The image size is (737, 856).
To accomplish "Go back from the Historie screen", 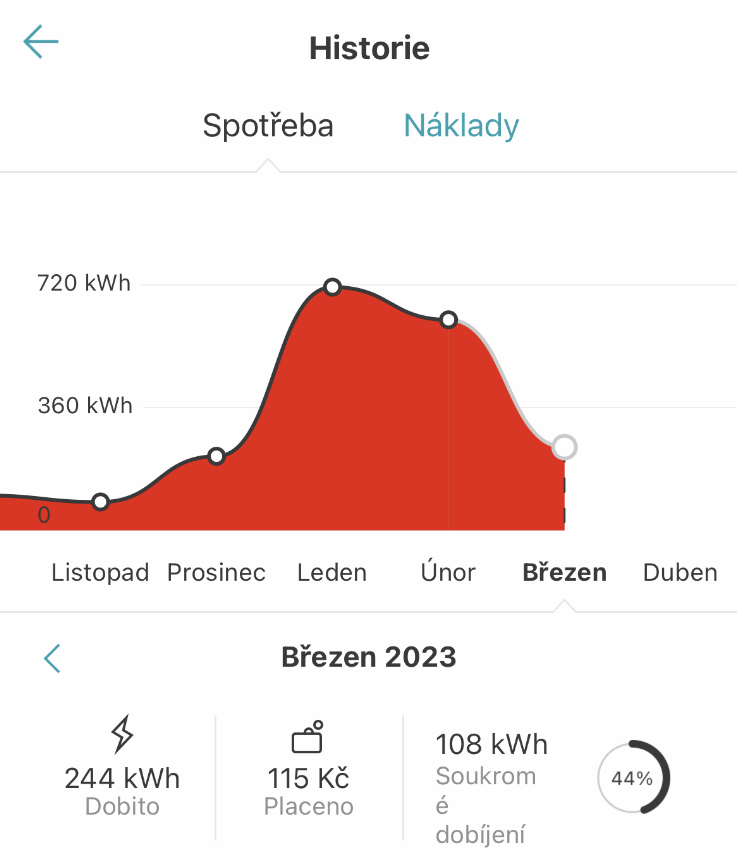I will point(41,42).
